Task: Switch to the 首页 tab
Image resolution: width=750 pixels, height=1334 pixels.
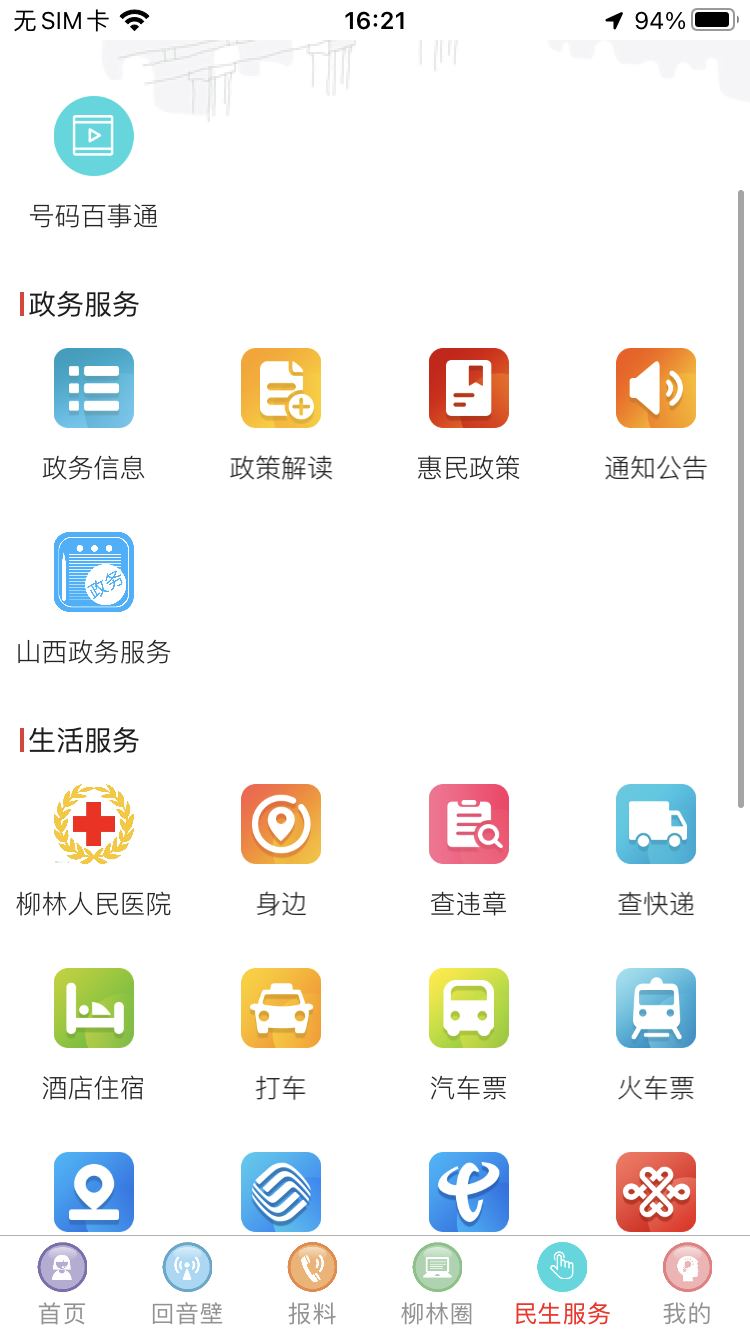Action: pyautogui.click(x=62, y=1285)
